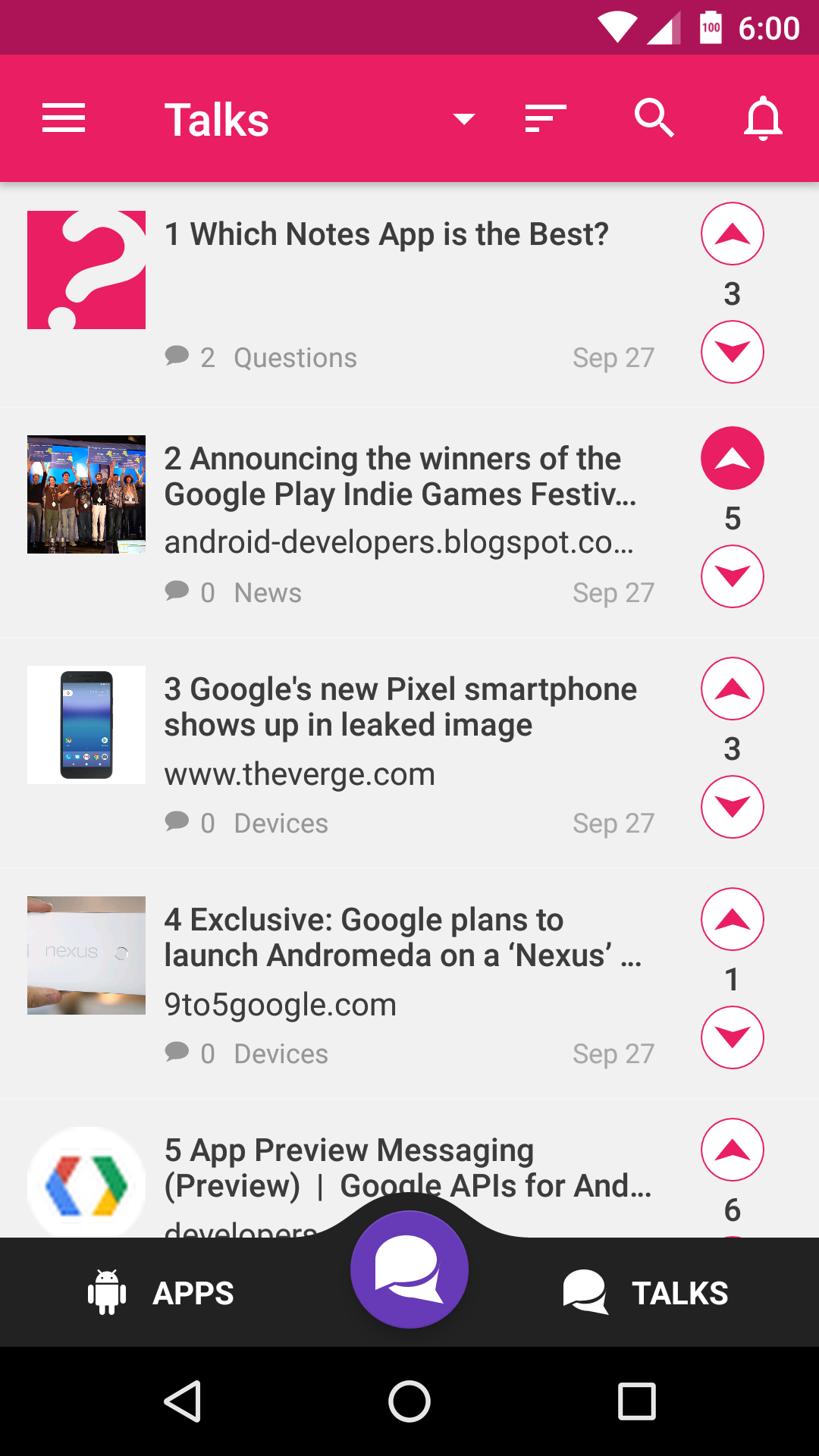The height and width of the screenshot is (1456, 819).
Task: Tap the Questions category label
Action: pos(295,356)
